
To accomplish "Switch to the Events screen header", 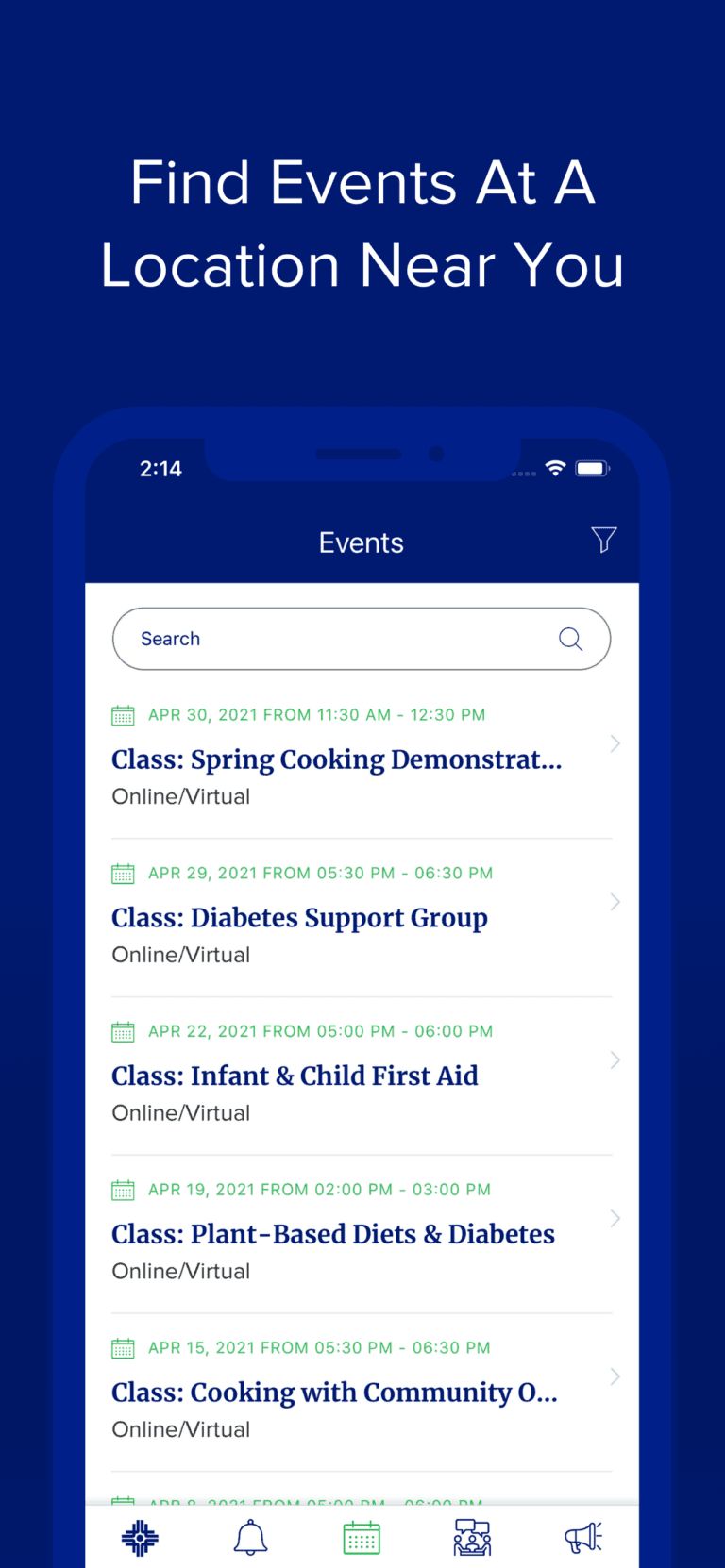I will tap(362, 542).
